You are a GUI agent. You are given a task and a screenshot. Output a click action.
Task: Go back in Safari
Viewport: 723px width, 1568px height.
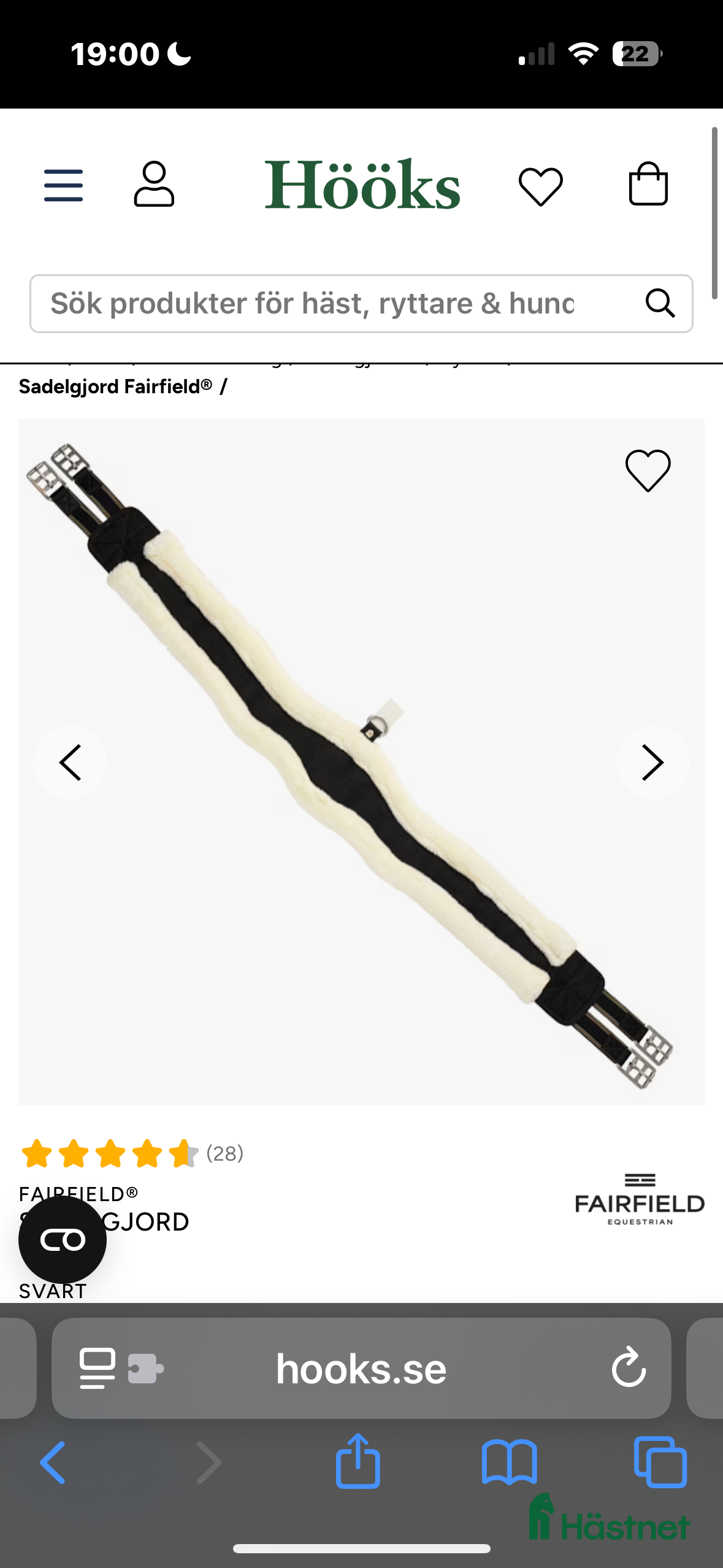click(53, 1463)
